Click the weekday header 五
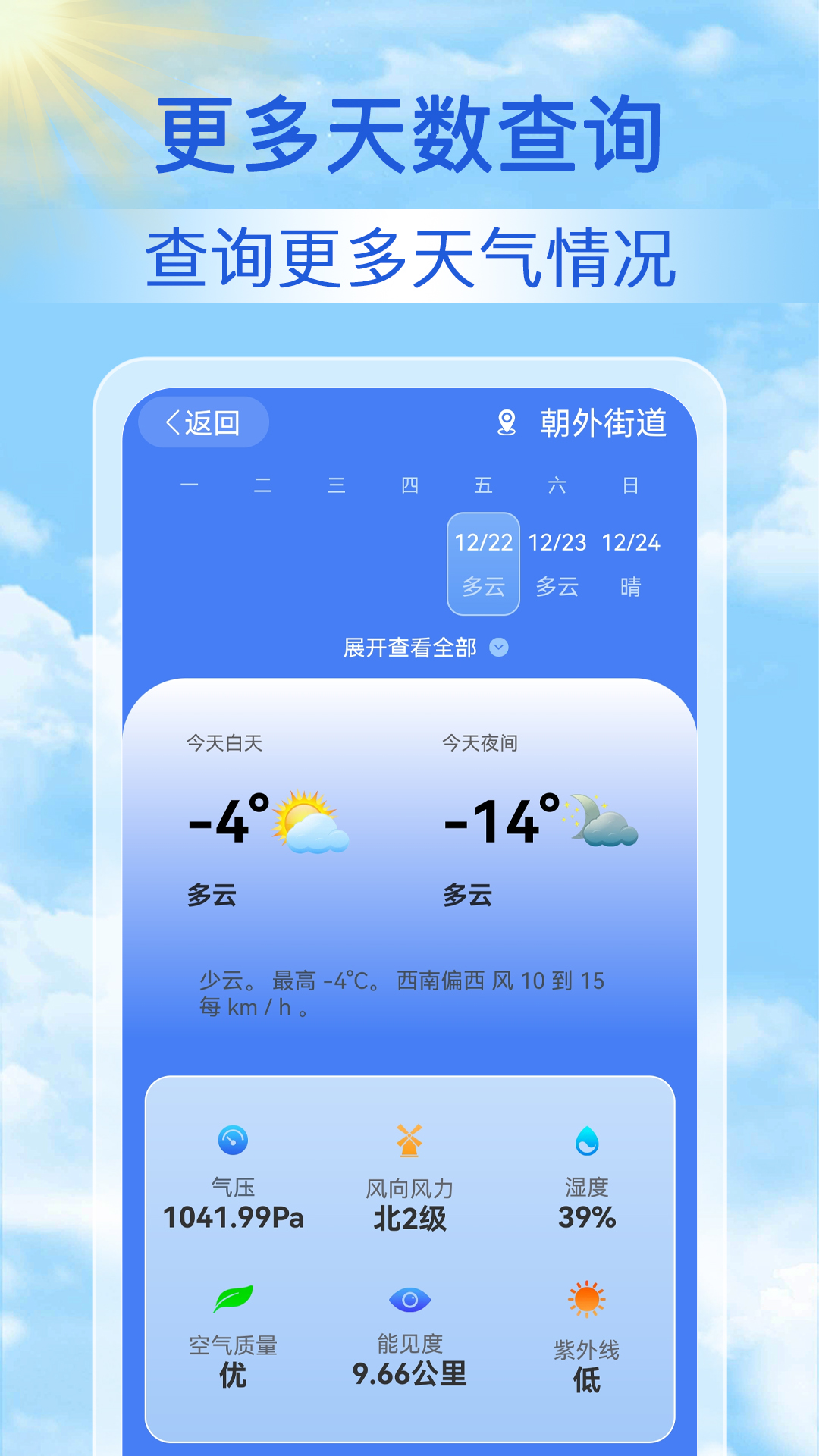This screenshot has width=819, height=1456. click(484, 485)
